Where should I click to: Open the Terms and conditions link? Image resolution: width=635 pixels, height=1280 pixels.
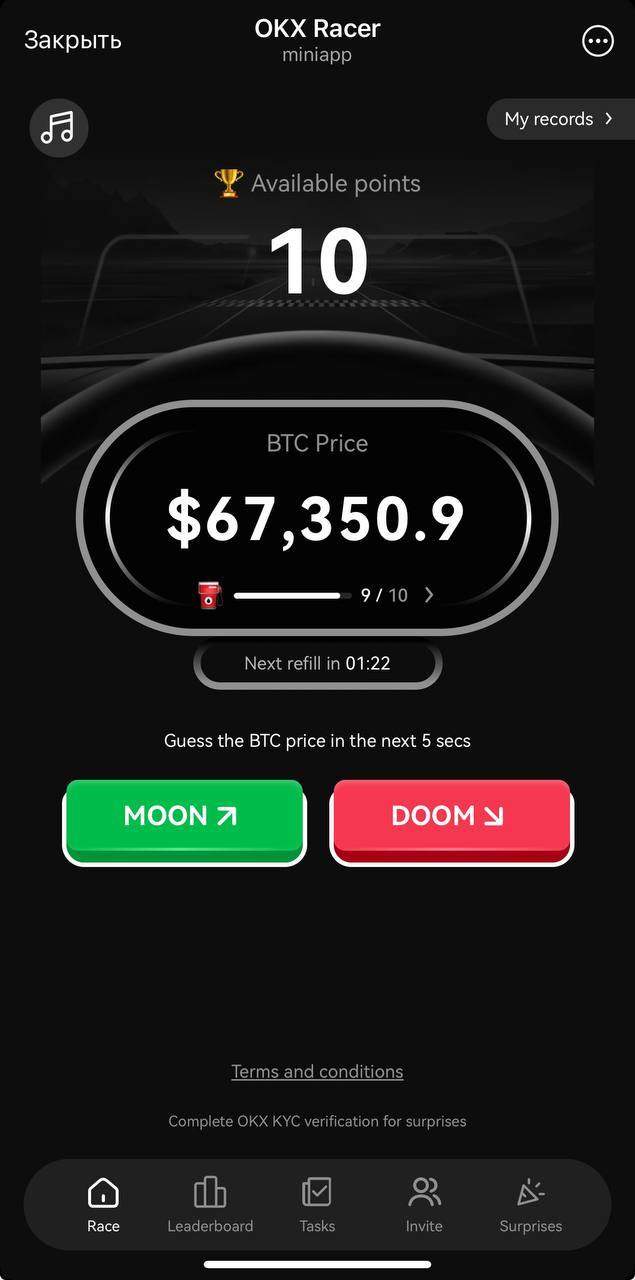click(317, 1071)
